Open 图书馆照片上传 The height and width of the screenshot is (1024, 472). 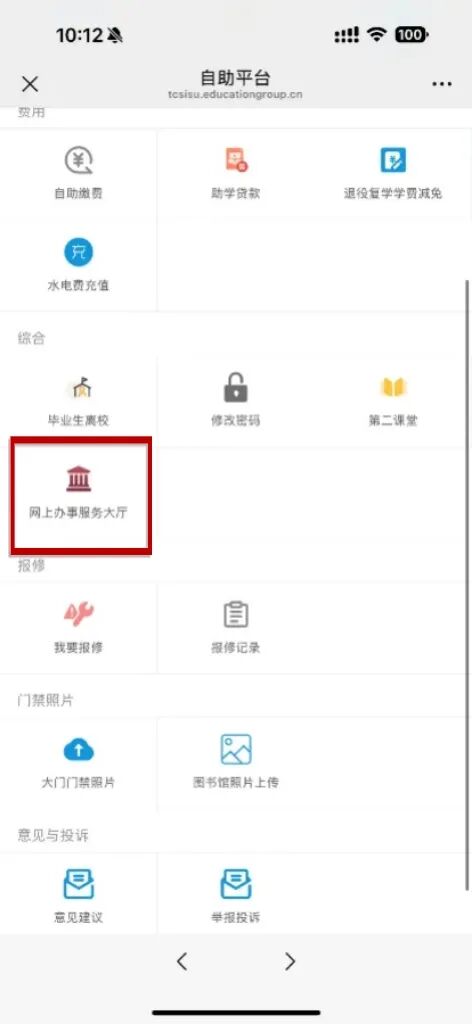point(236,761)
